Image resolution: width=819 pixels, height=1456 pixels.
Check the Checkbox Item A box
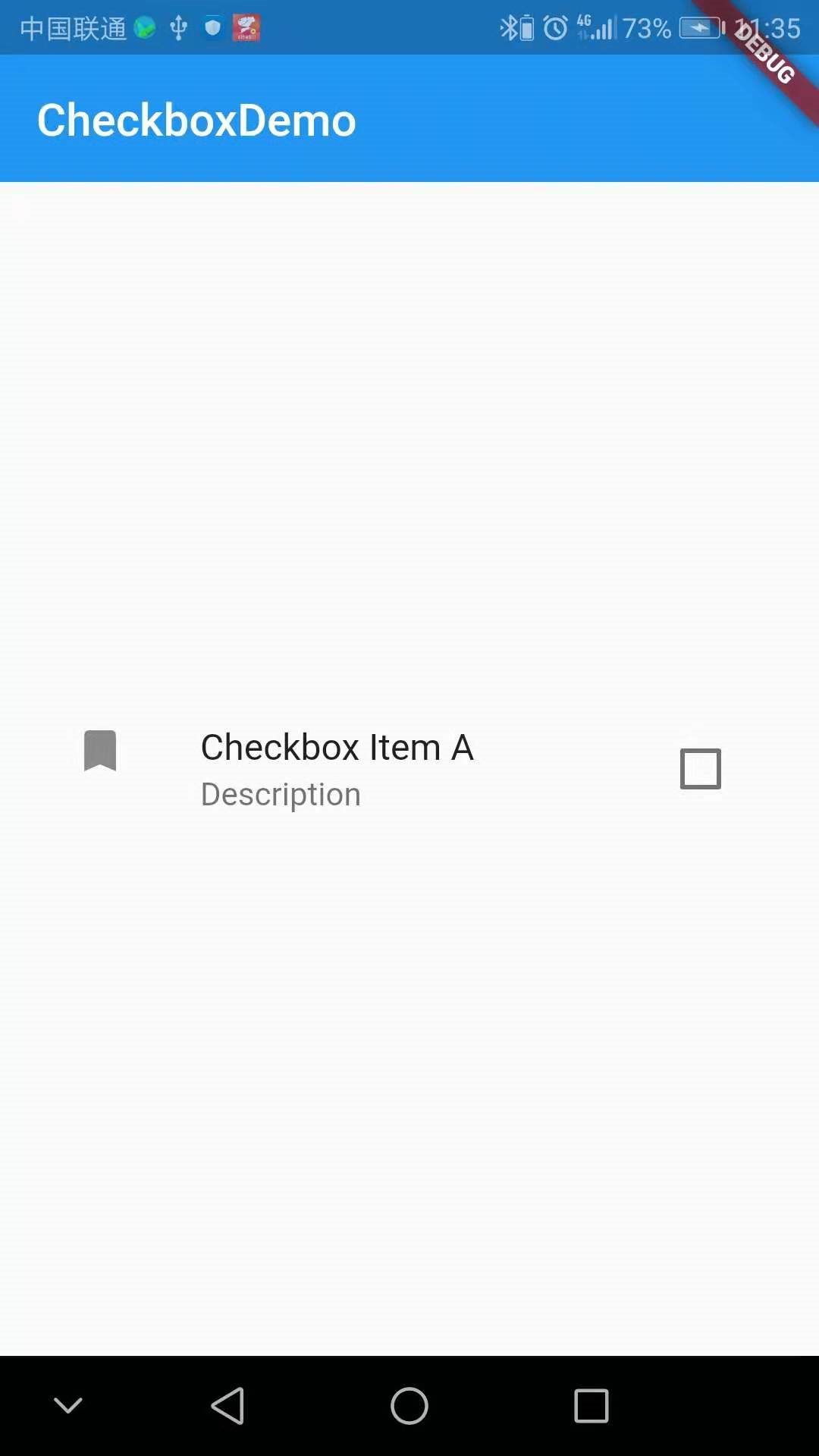click(700, 769)
